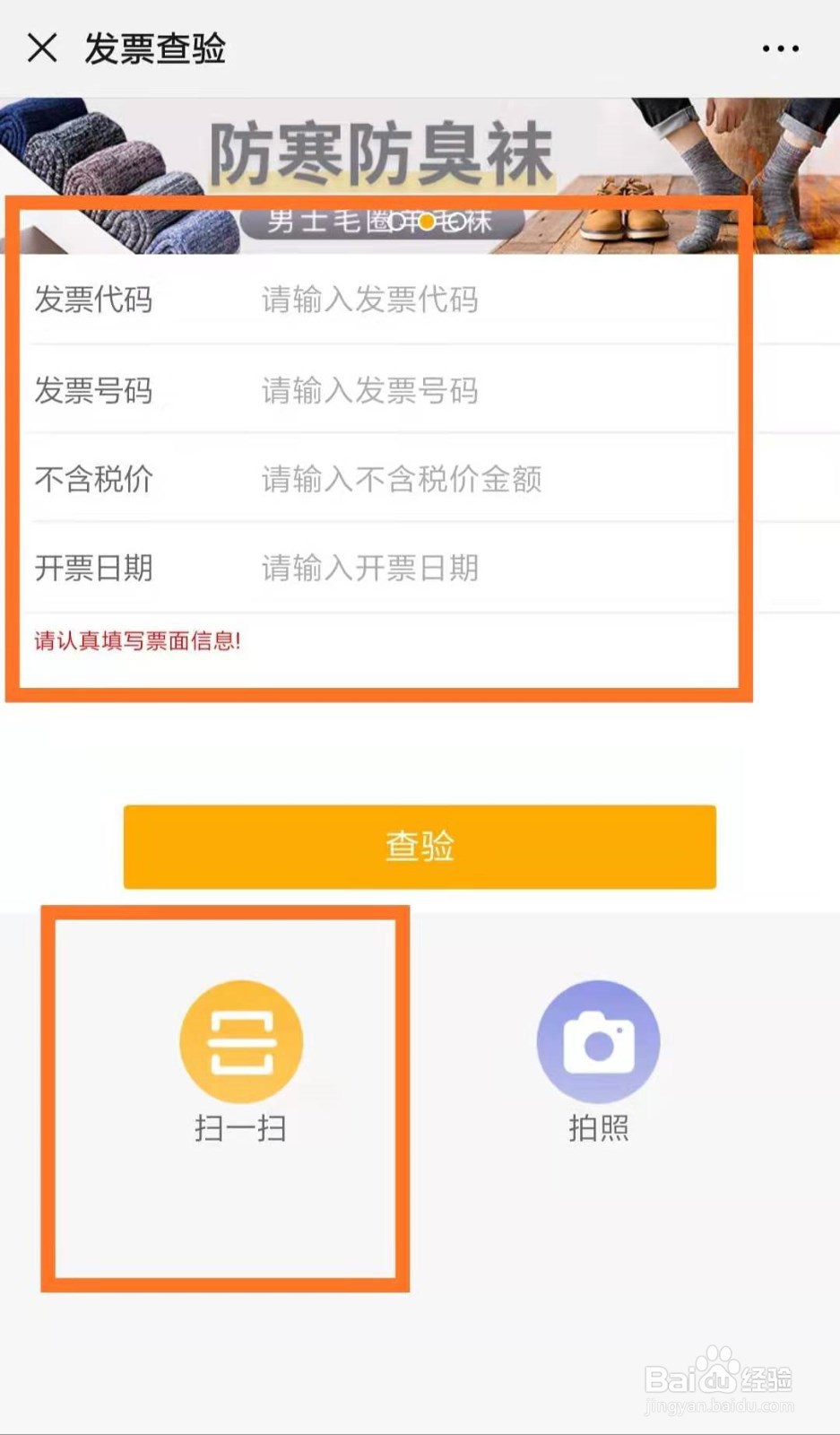Tap the purple camera symbol above 拍照

coord(598,1039)
